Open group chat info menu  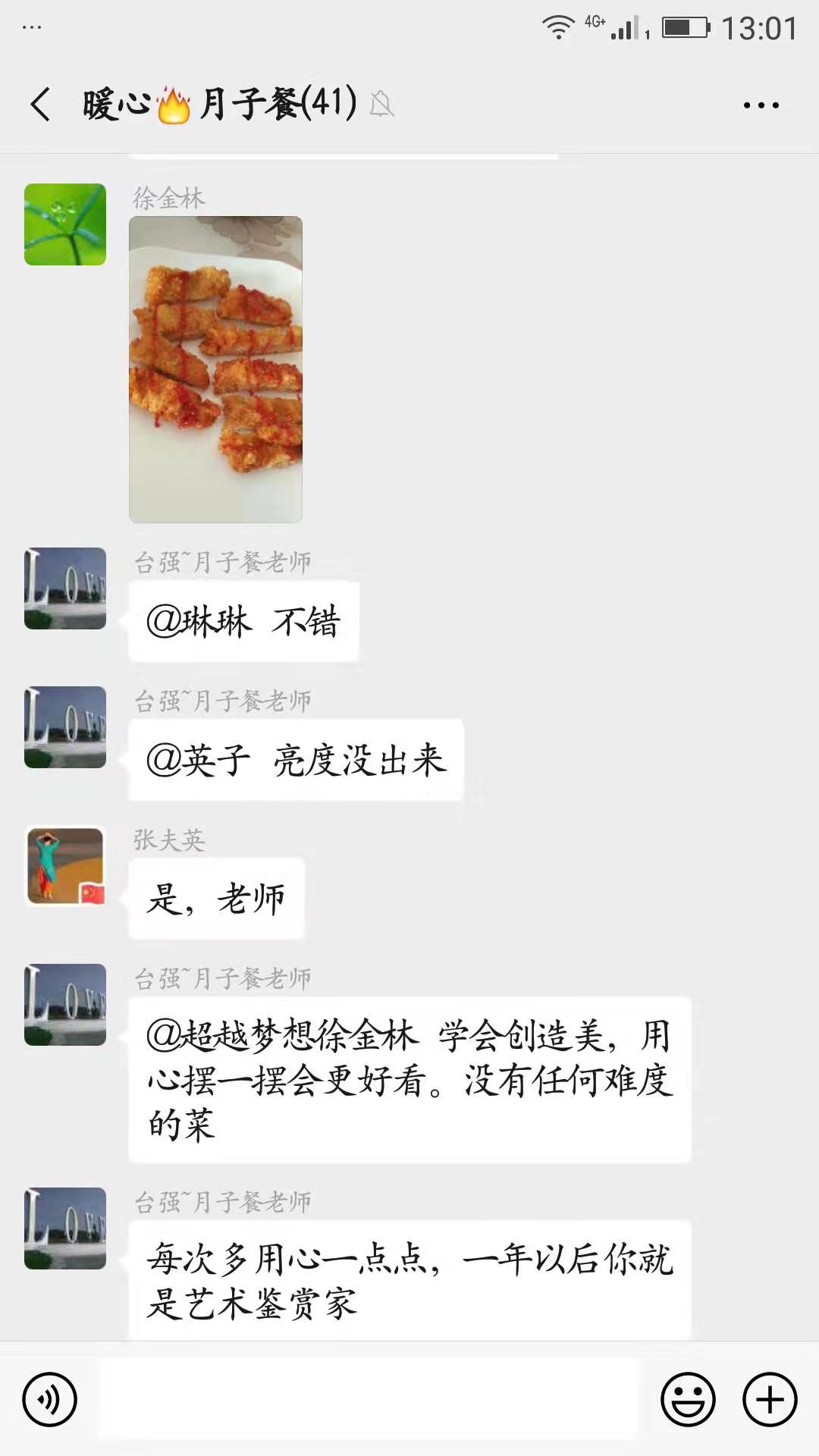(761, 105)
